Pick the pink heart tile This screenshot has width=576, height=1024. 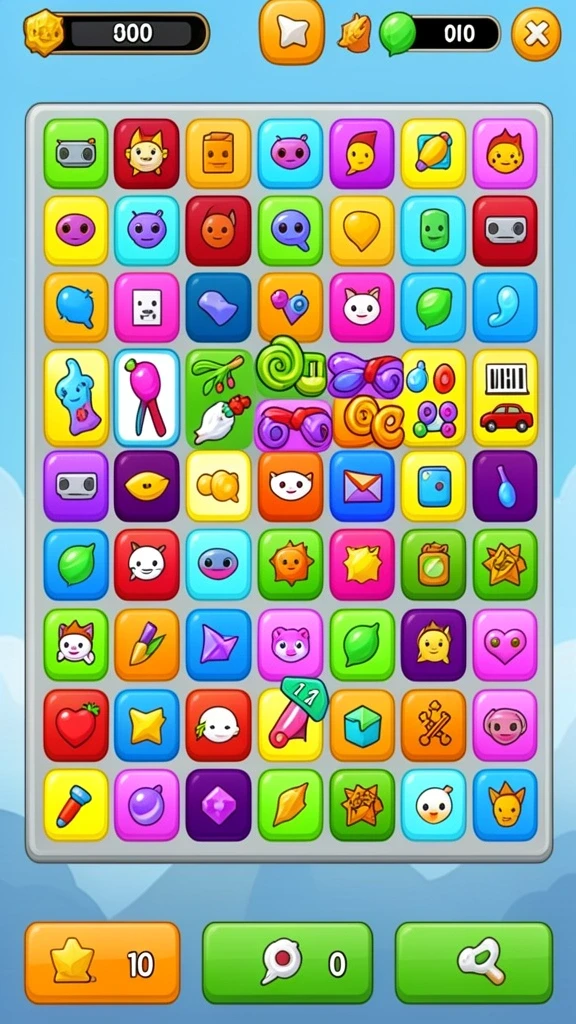[x=505, y=645]
